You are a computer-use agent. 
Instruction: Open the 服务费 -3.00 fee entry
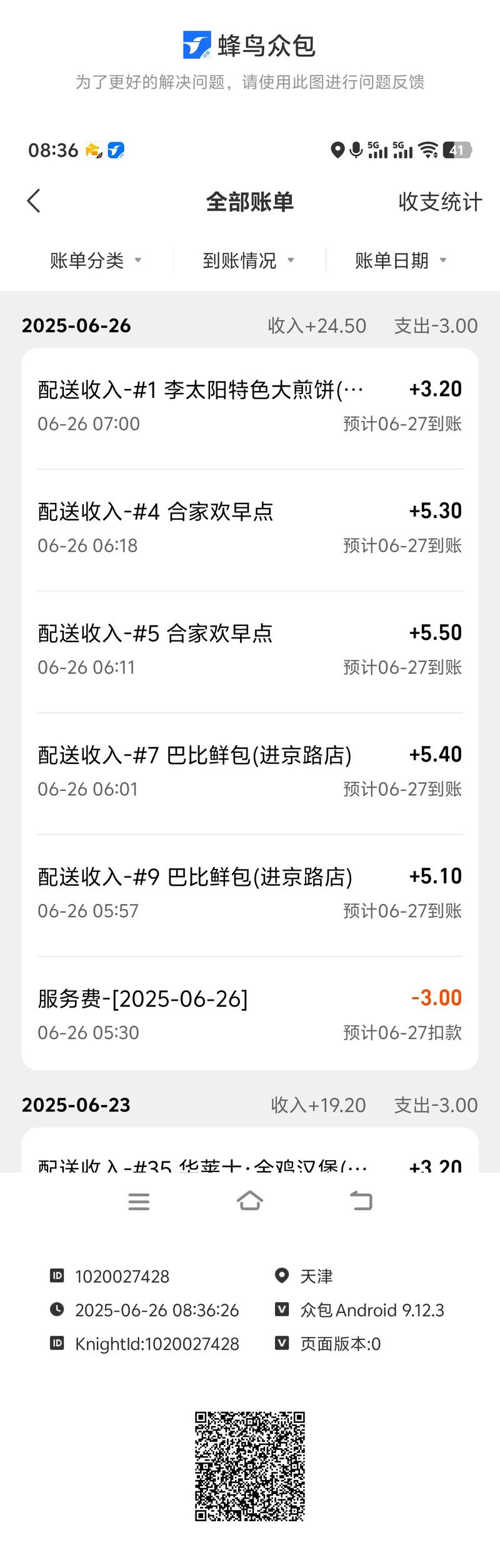(250, 1014)
